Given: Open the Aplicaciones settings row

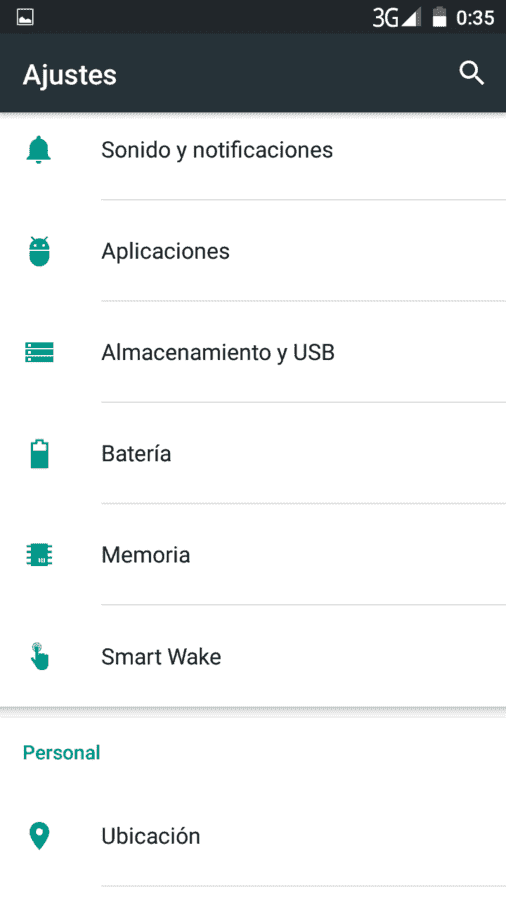Looking at the screenshot, I should 253,251.
